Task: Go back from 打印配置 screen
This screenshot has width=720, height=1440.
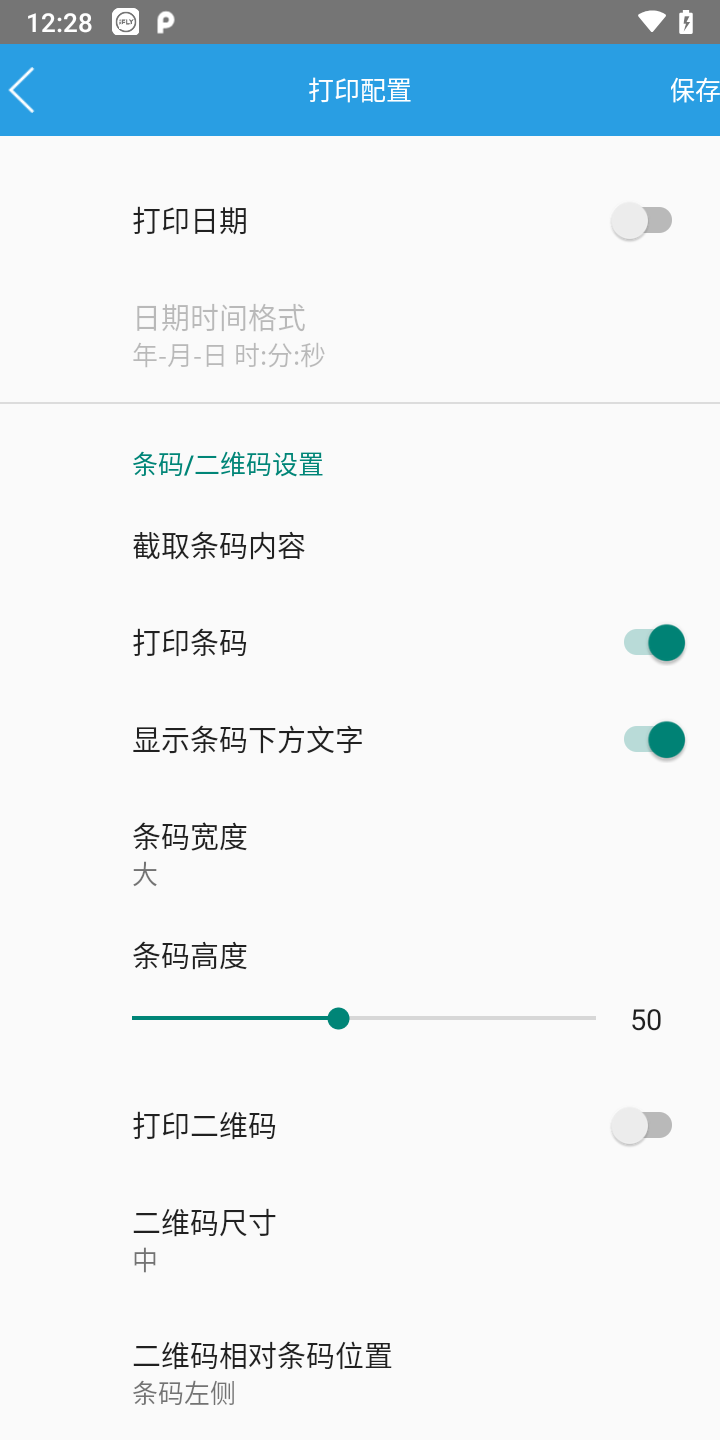Action: [x=23, y=90]
